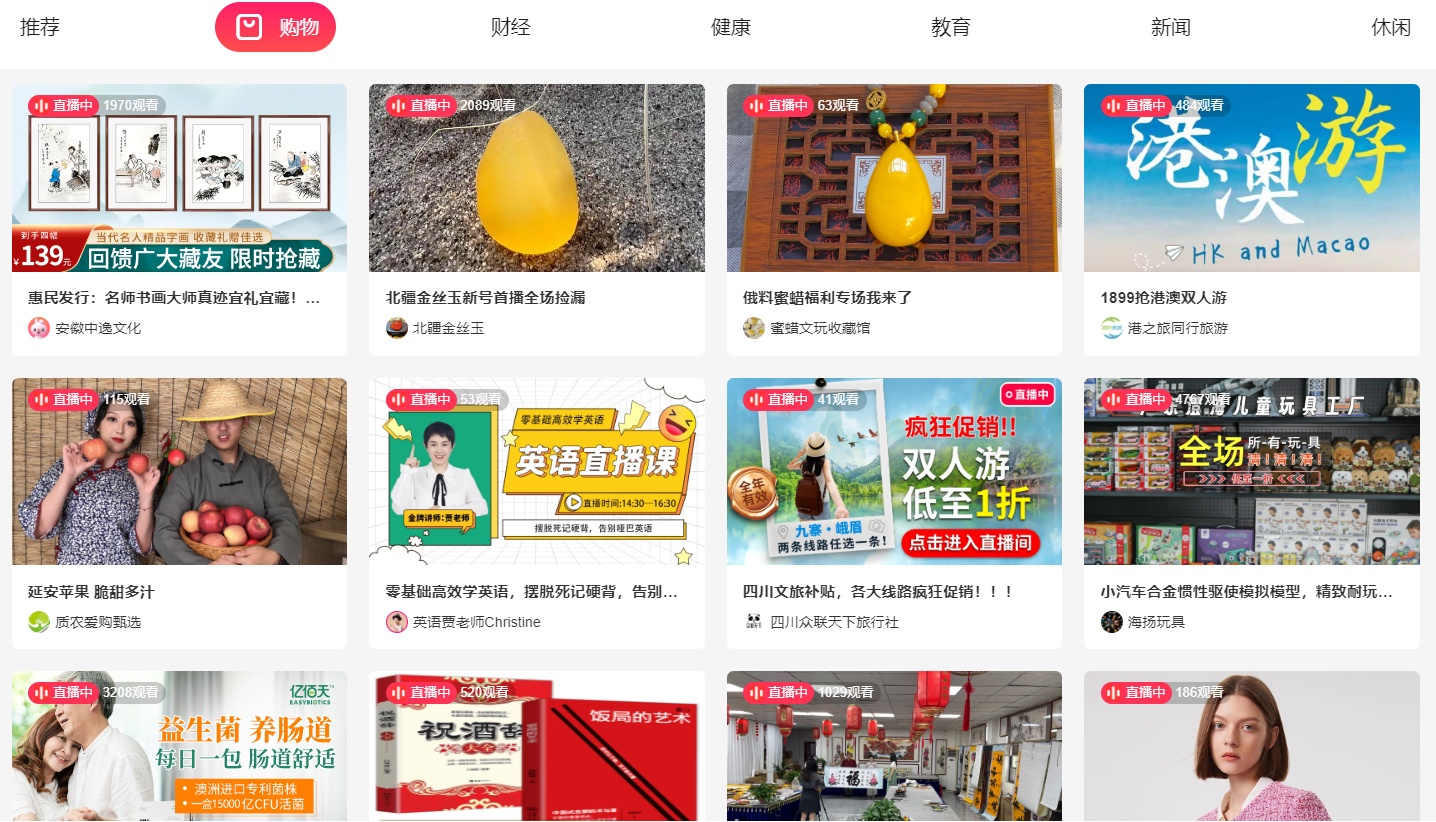
Task: Switch to the 教育 tab
Action: point(950,27)
